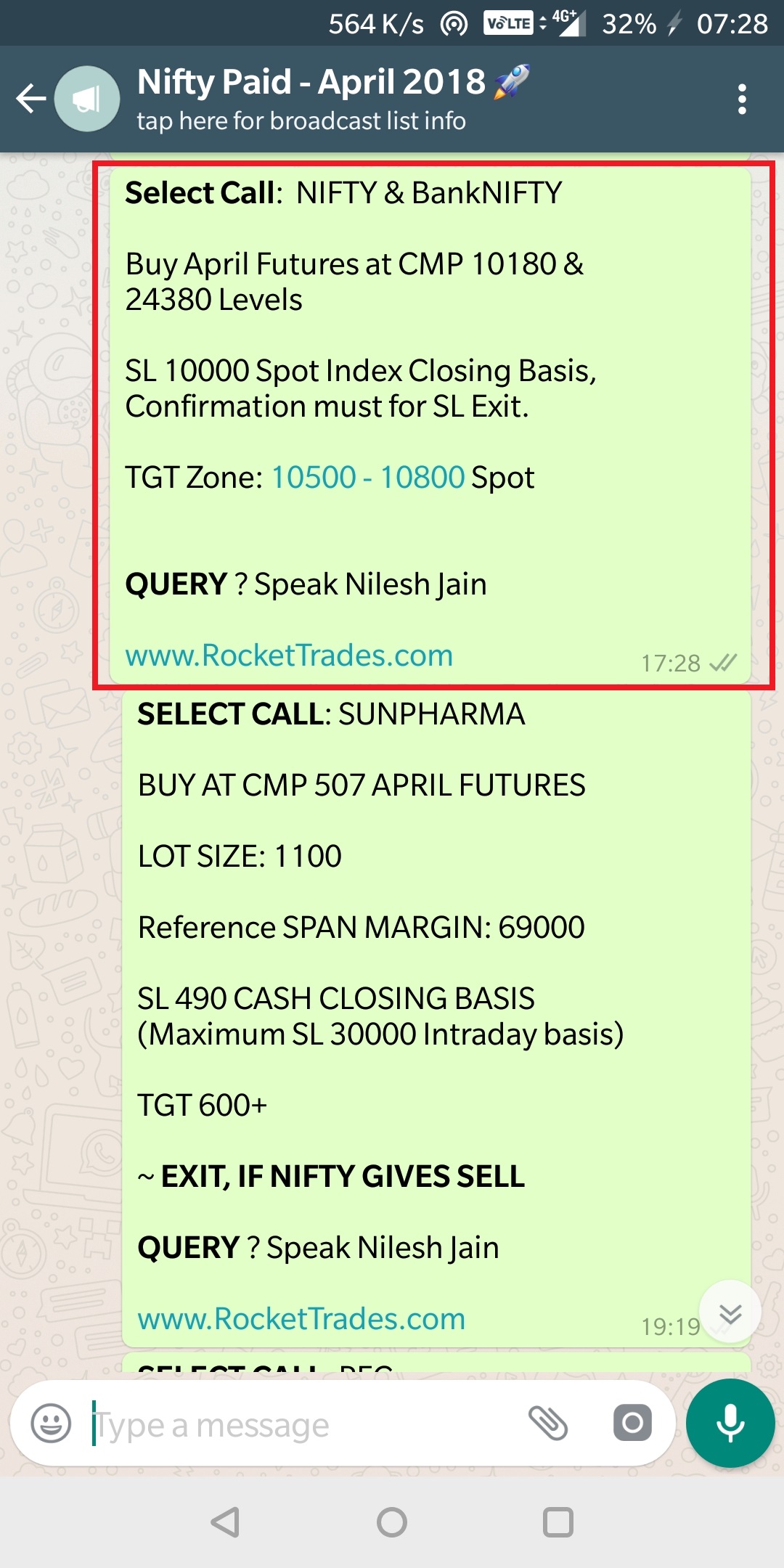Tap the voice message microphone button
The image size is (784, 1568).
[x=730, y=1423]
